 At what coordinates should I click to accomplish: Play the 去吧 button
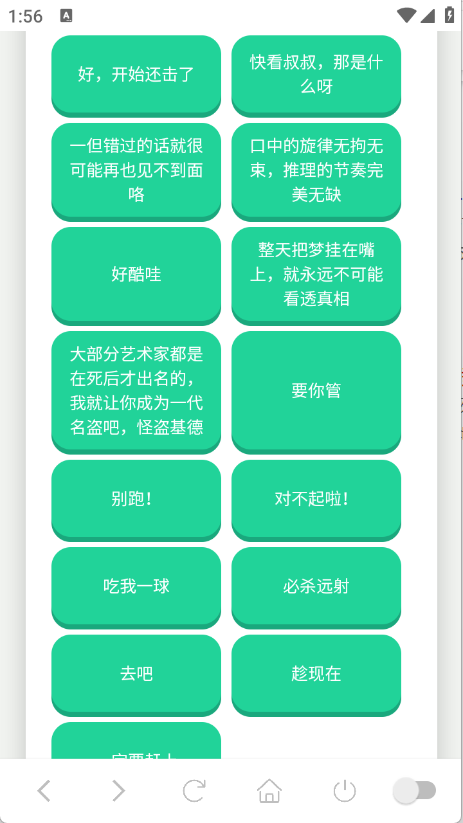(x=136, y=674)
